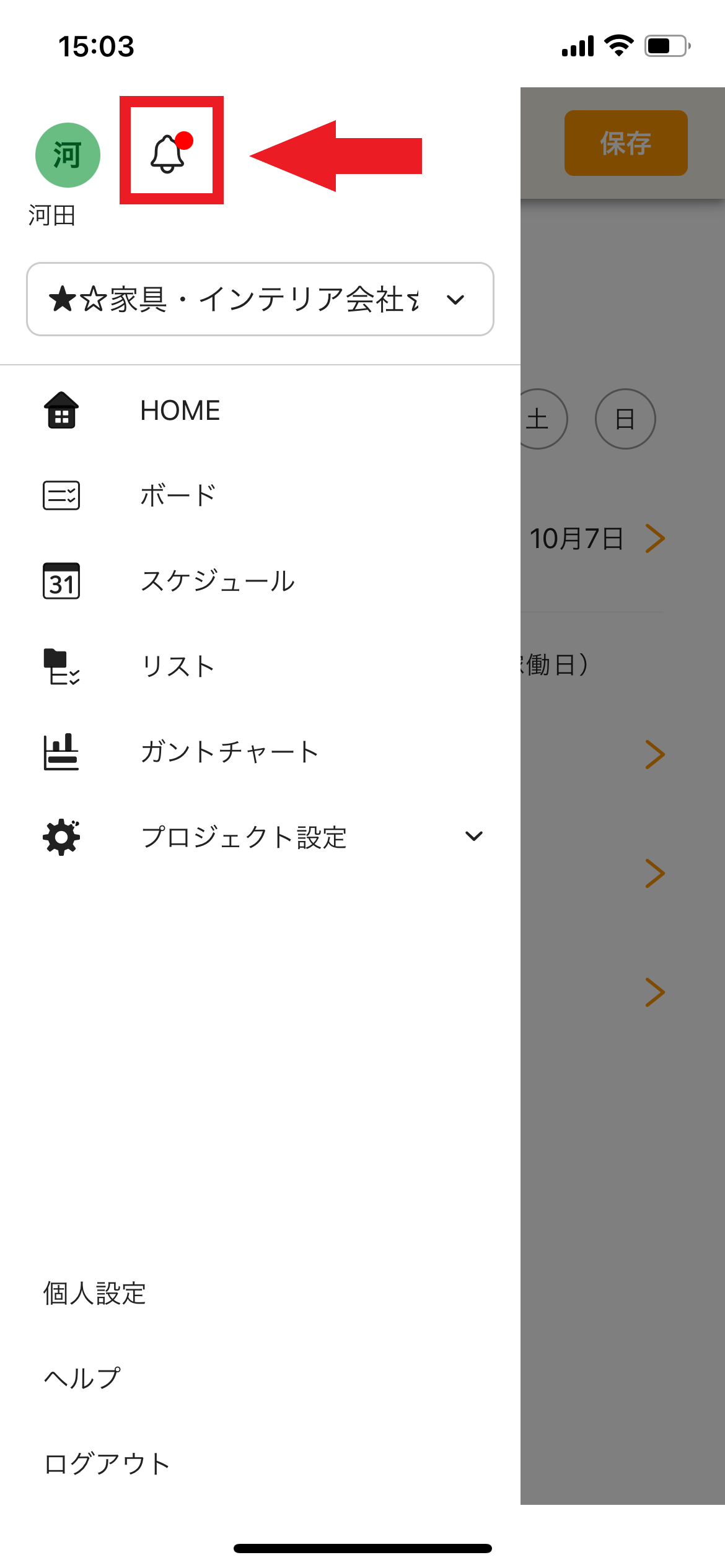Toggle the 日 Sunday circle
The width and height of the screenshot is (725, 1568).
click(x=626, y=419)
